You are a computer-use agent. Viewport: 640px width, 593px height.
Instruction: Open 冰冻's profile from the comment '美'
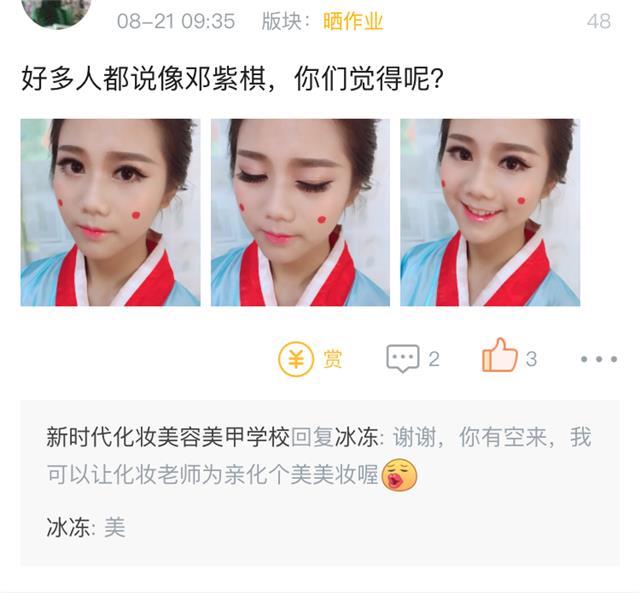(68, 527)
